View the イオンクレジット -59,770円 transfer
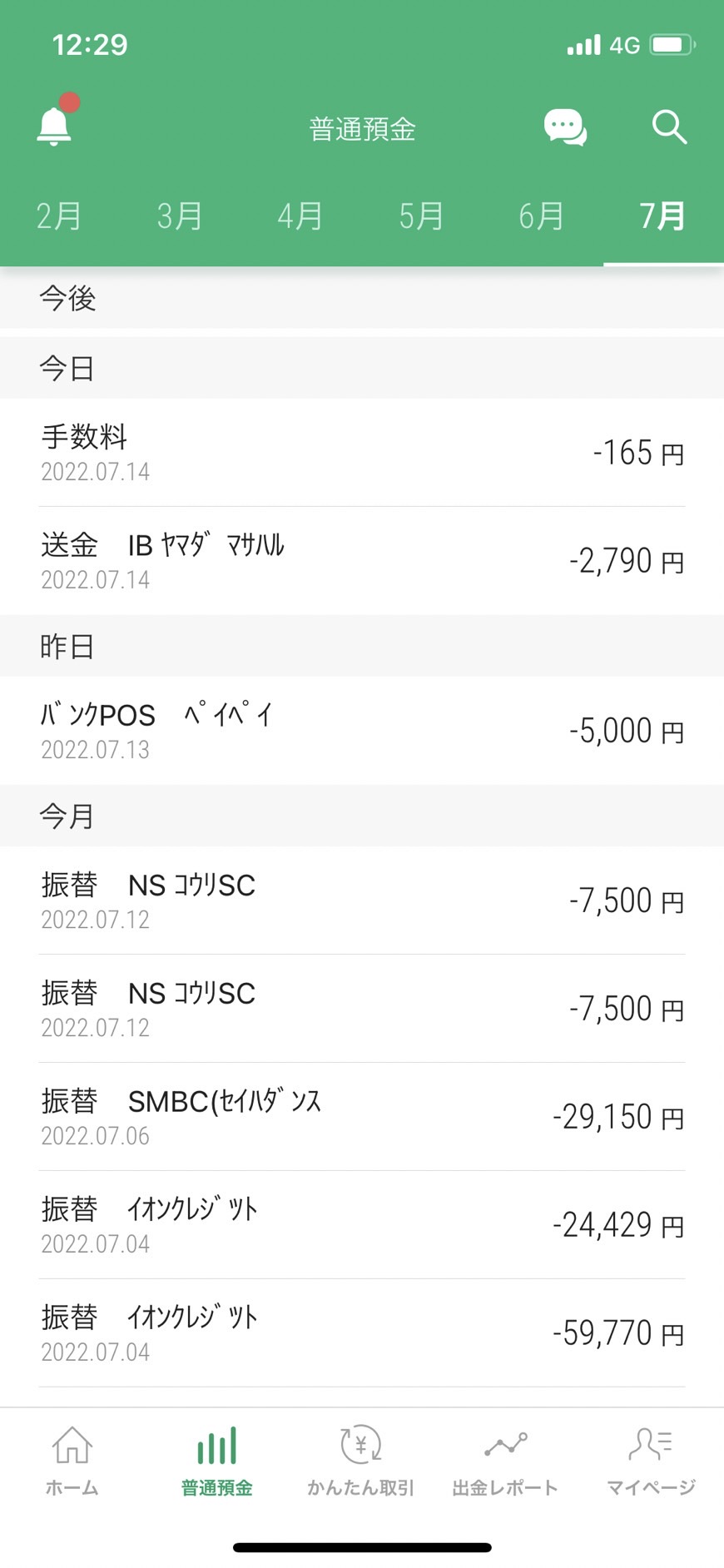This screenshot has height=1568, width=724. point(362,1333)
